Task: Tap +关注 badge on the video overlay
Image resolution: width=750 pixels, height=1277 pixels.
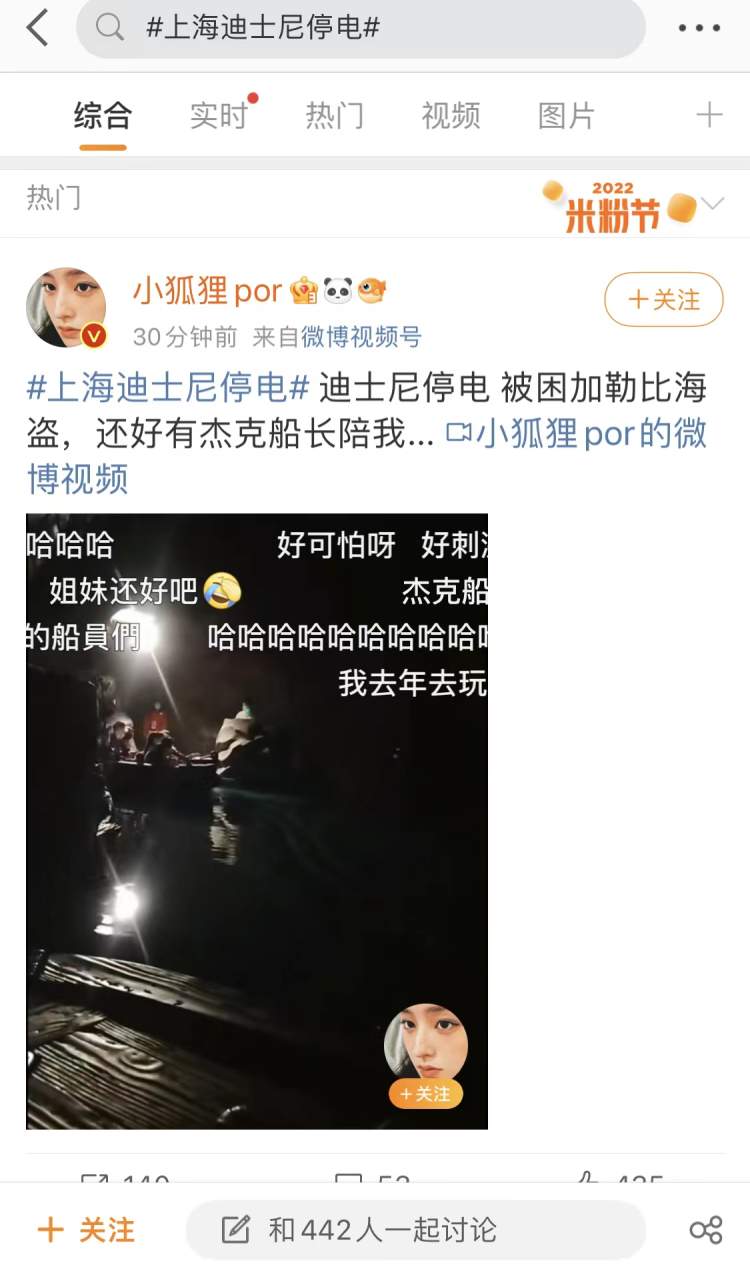Action: point(426,1094)
